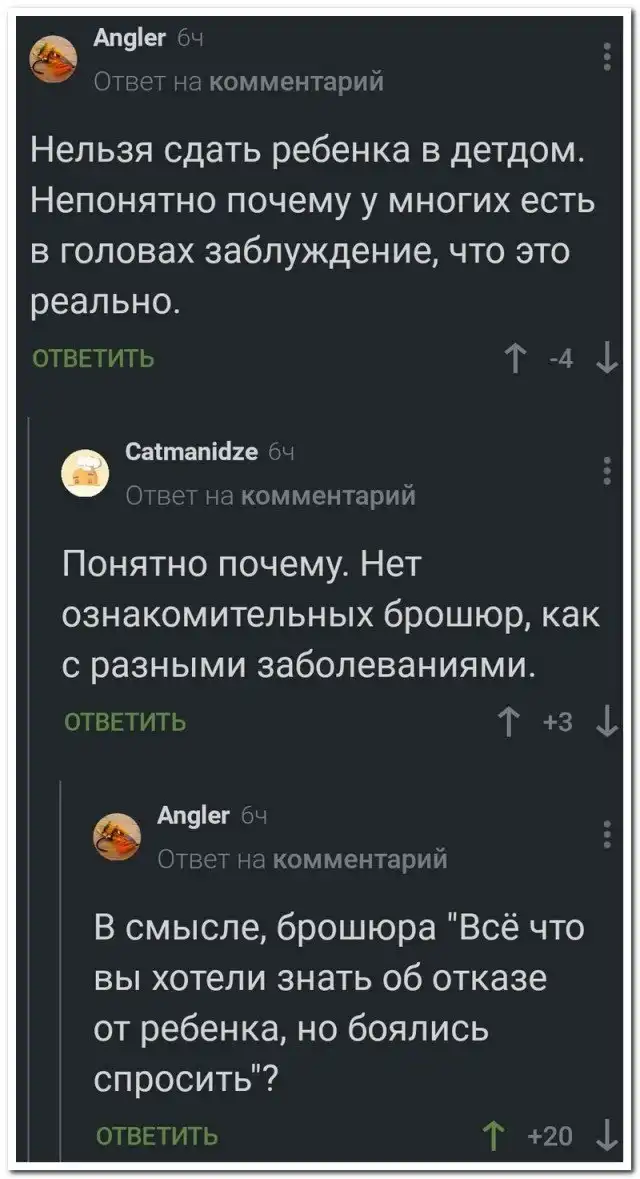This screenshot has height=1179, width=640.
Task: Reply to Catmanidze's comment about брошюр
Action: pyautogui.click(x=125, y=720)
